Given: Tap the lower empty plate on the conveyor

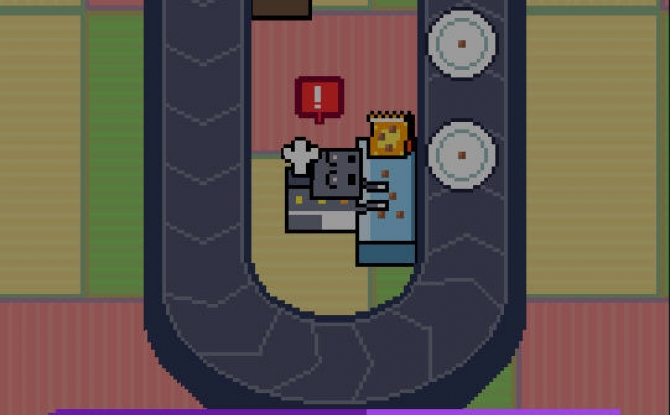Looking at the screenshot, I should (x=461, y=154).
